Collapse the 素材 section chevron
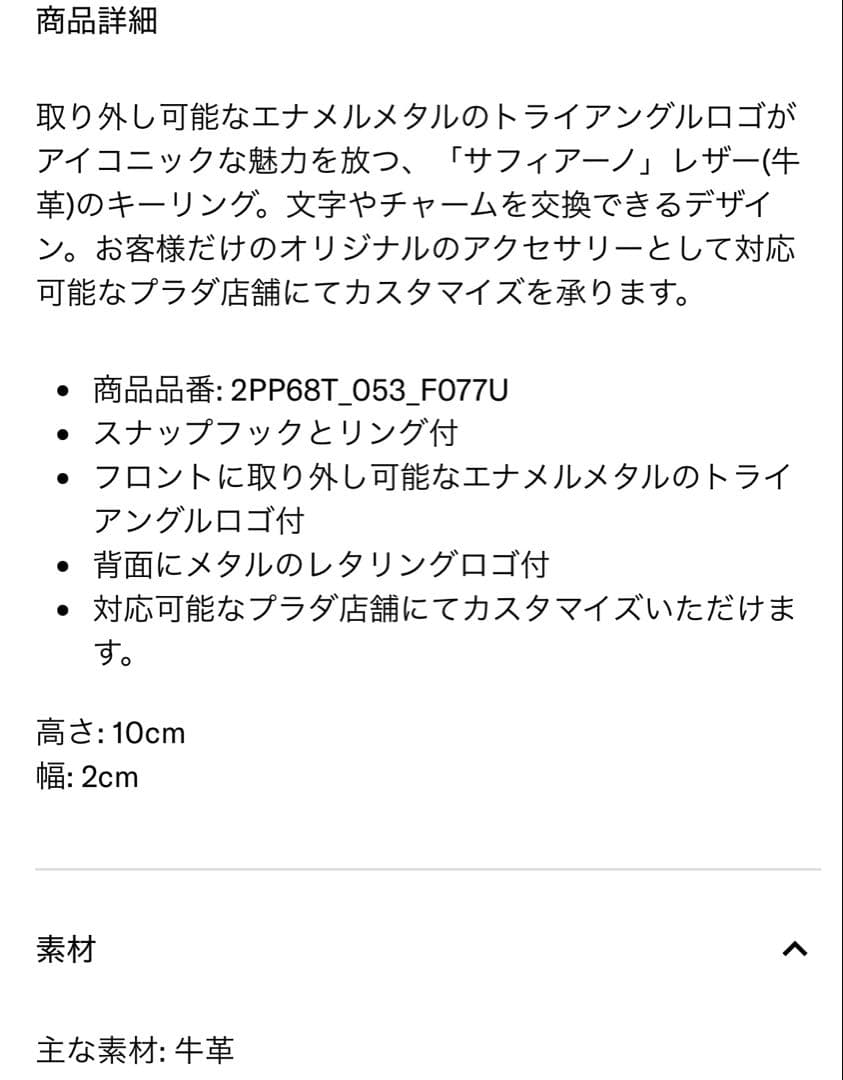843x1080 pixels. [794, 949]
